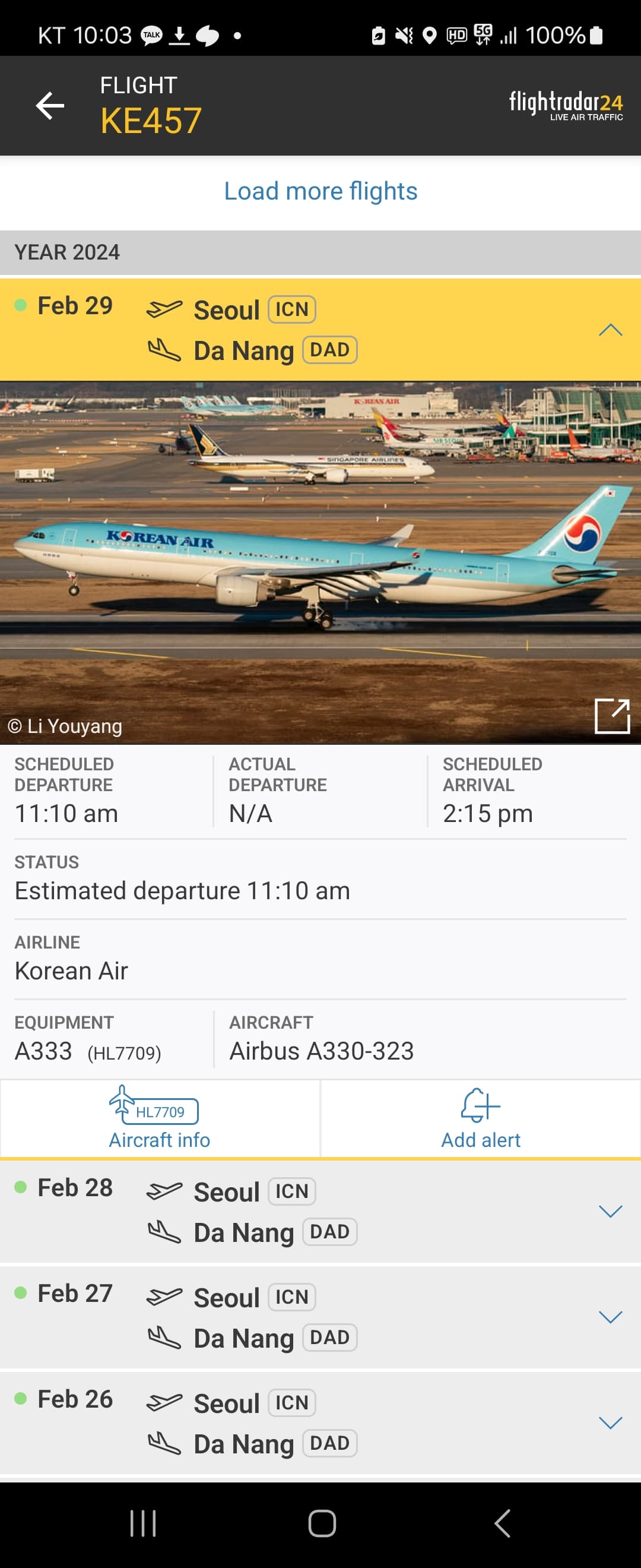Add alert for this flight

(x=480, y=1119)
